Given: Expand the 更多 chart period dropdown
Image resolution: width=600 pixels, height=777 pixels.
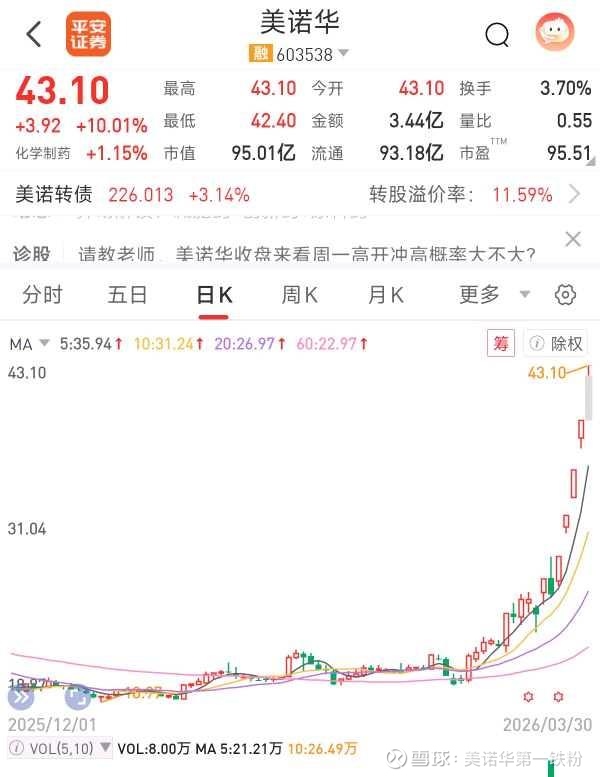Looking at the screenshot, I should point(494,294).
